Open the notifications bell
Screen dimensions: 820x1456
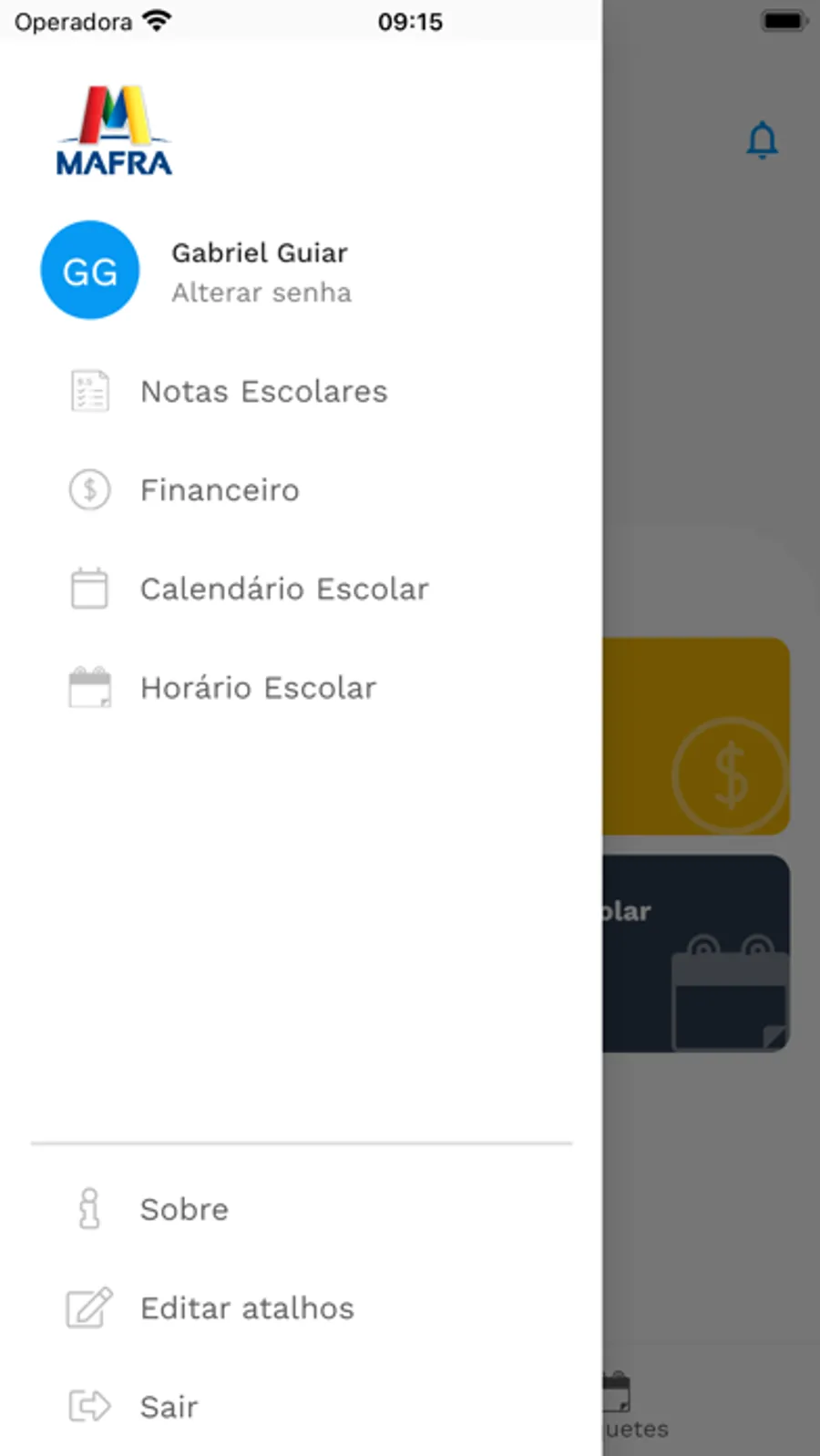762,140
